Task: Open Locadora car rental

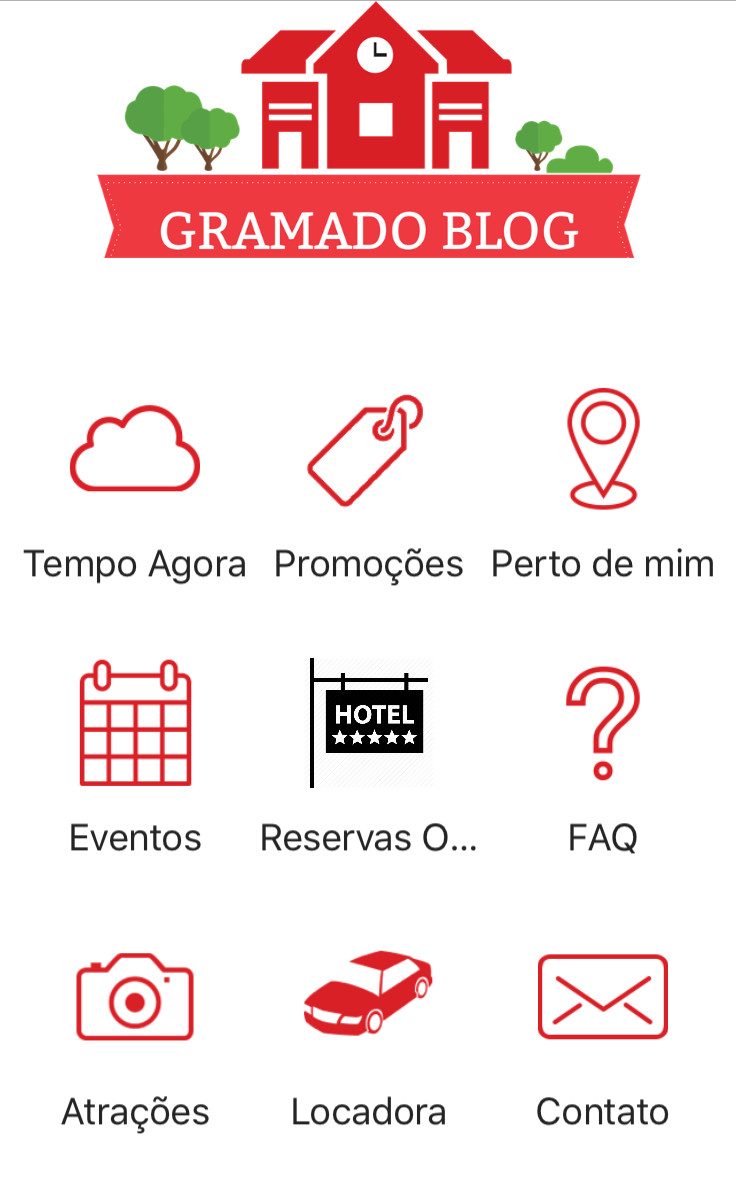Action: [x=368, y=993]
